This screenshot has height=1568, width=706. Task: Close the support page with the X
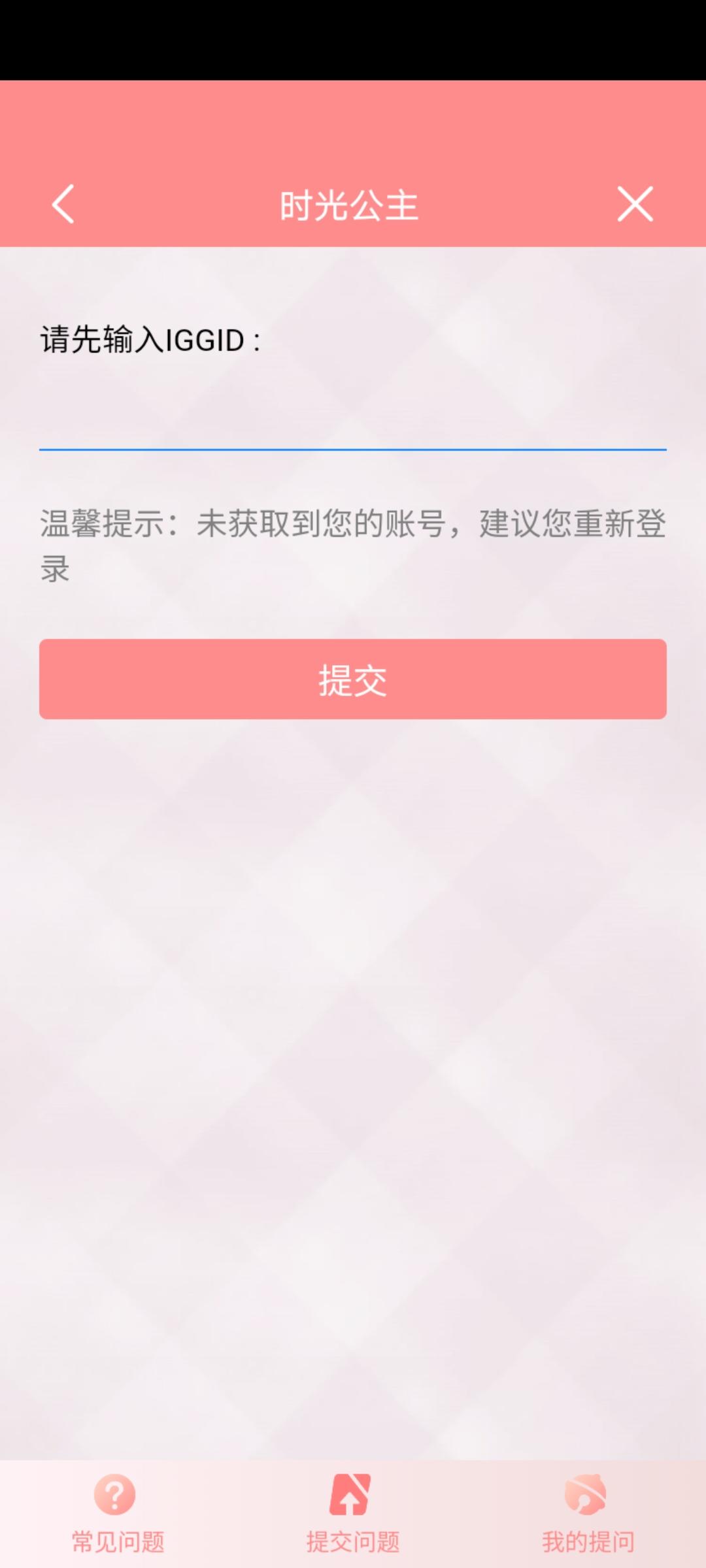[635, 204]
